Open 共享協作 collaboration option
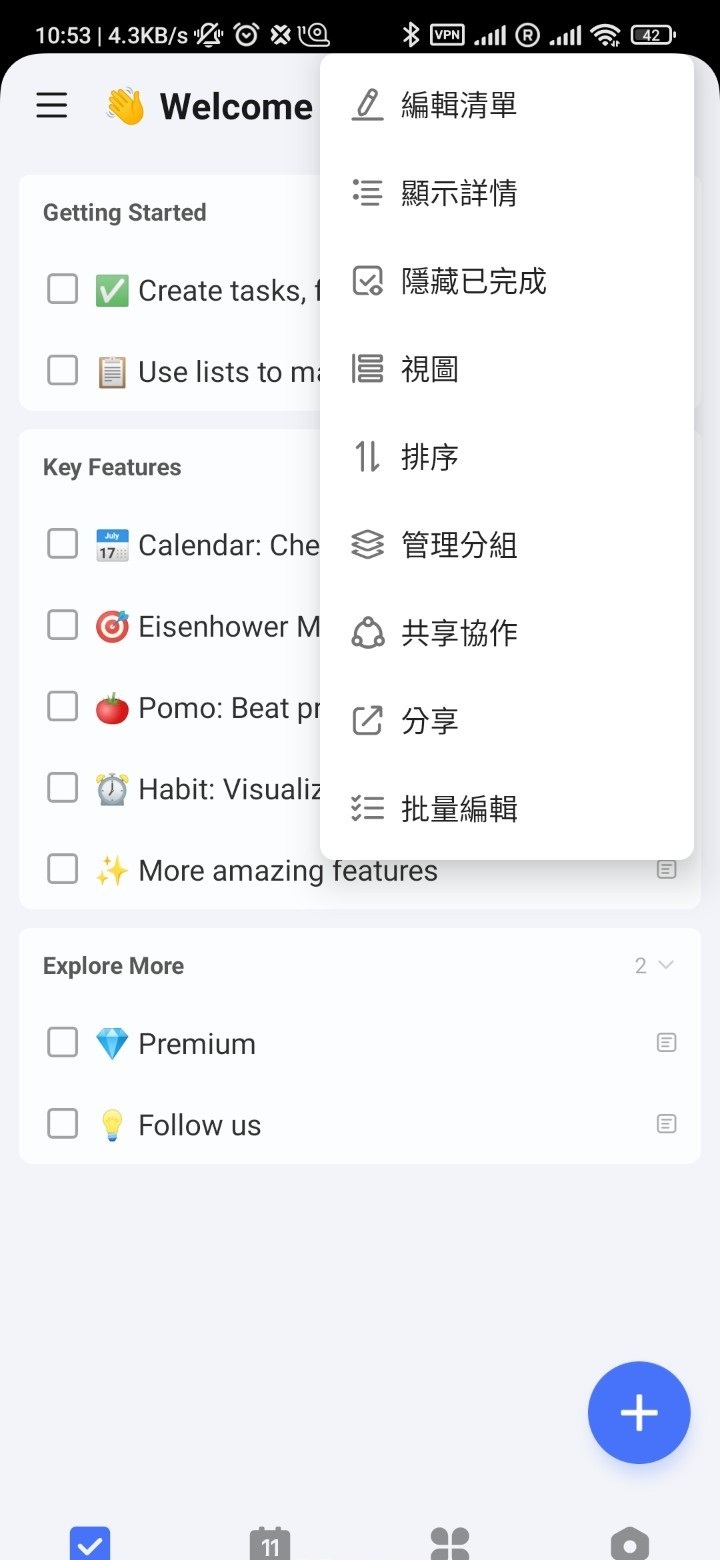 pos(458,633)
